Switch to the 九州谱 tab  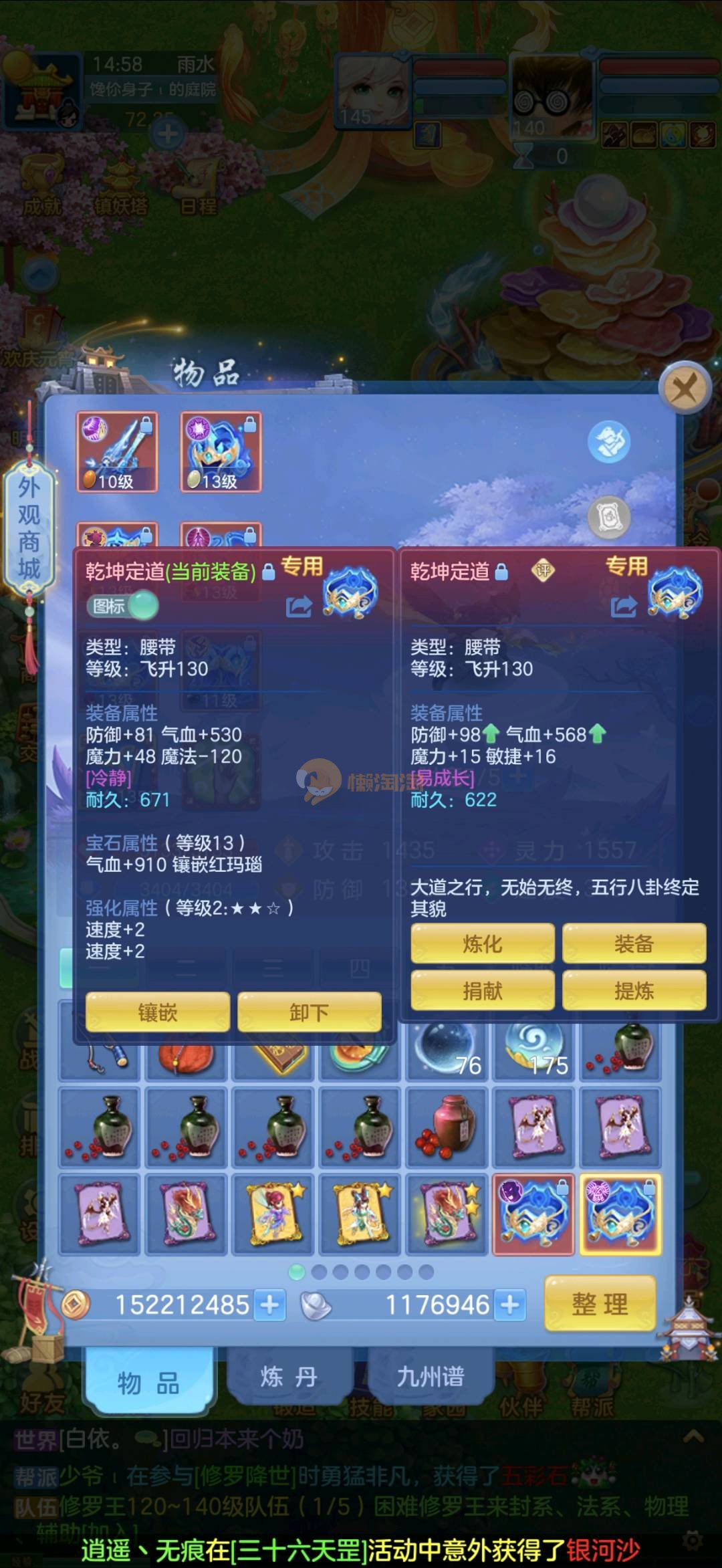[430, 1376]
